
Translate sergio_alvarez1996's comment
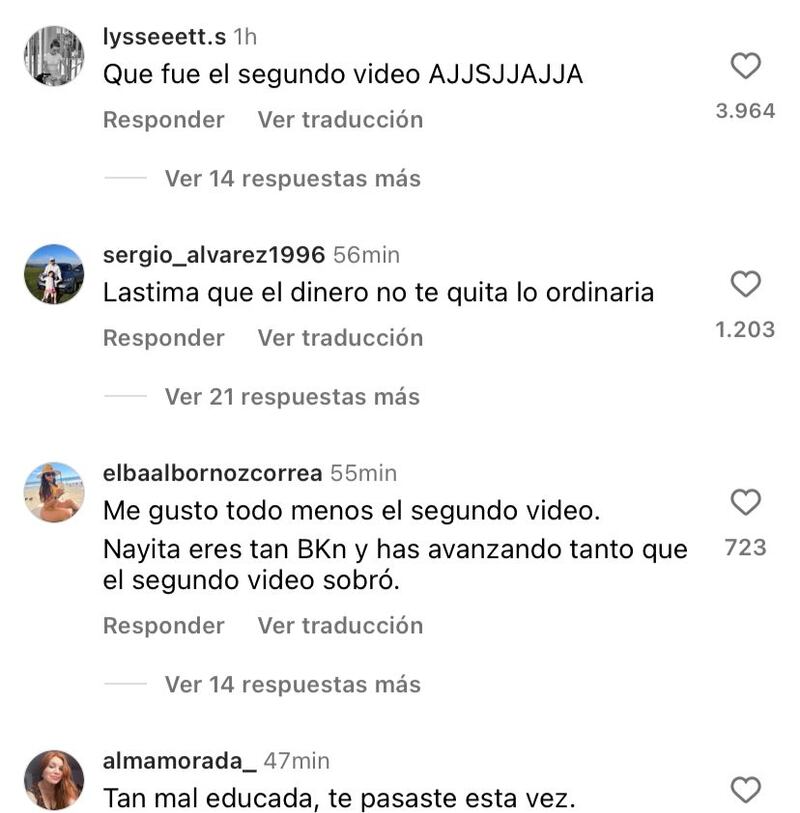(340, 338)
